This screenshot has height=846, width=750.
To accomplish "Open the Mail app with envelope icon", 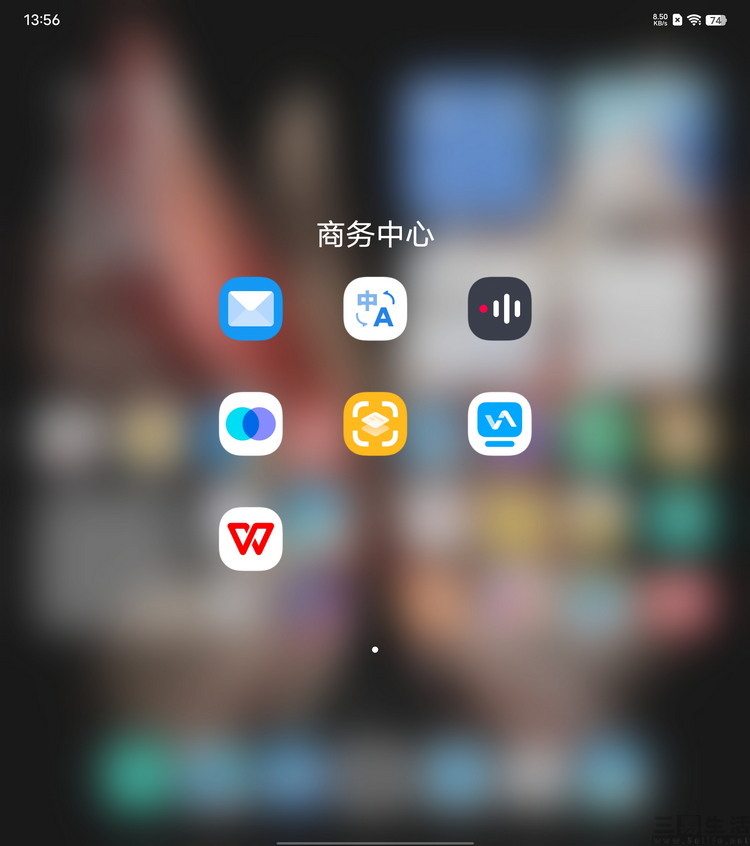I will point(250,308).
